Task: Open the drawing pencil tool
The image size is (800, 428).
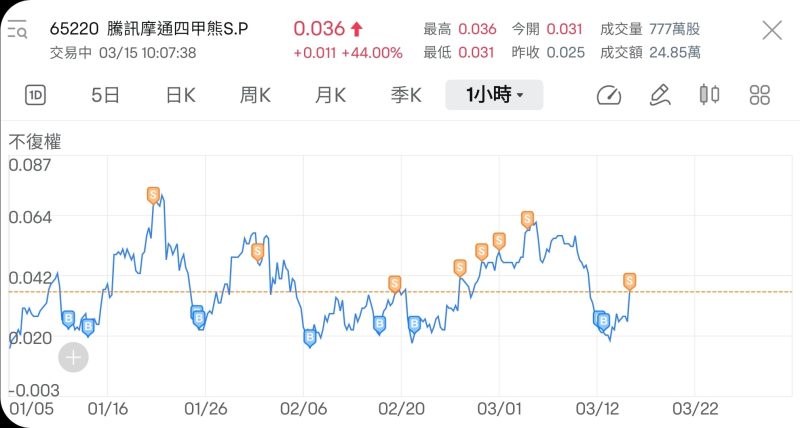Action: (659, 96)
